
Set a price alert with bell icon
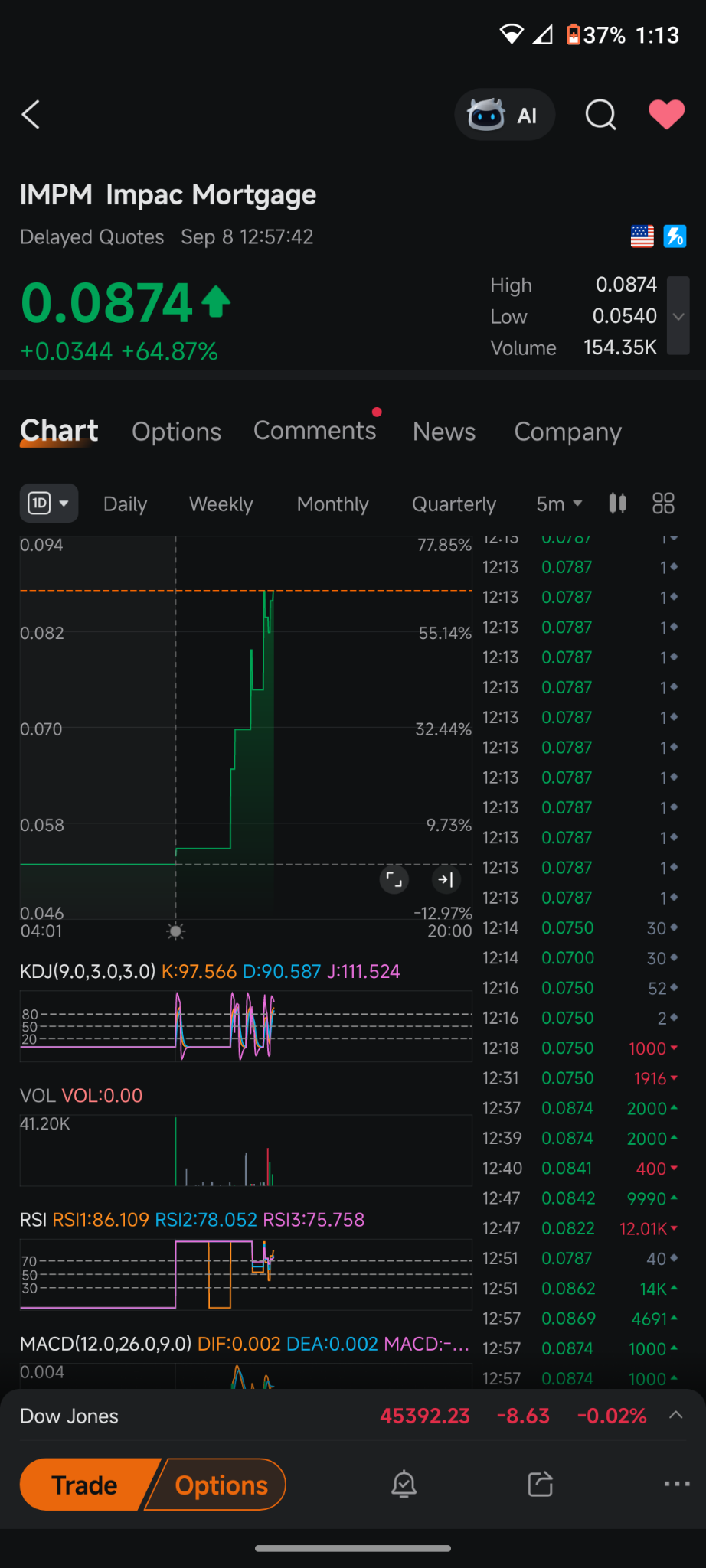(x=404, y=1485)
